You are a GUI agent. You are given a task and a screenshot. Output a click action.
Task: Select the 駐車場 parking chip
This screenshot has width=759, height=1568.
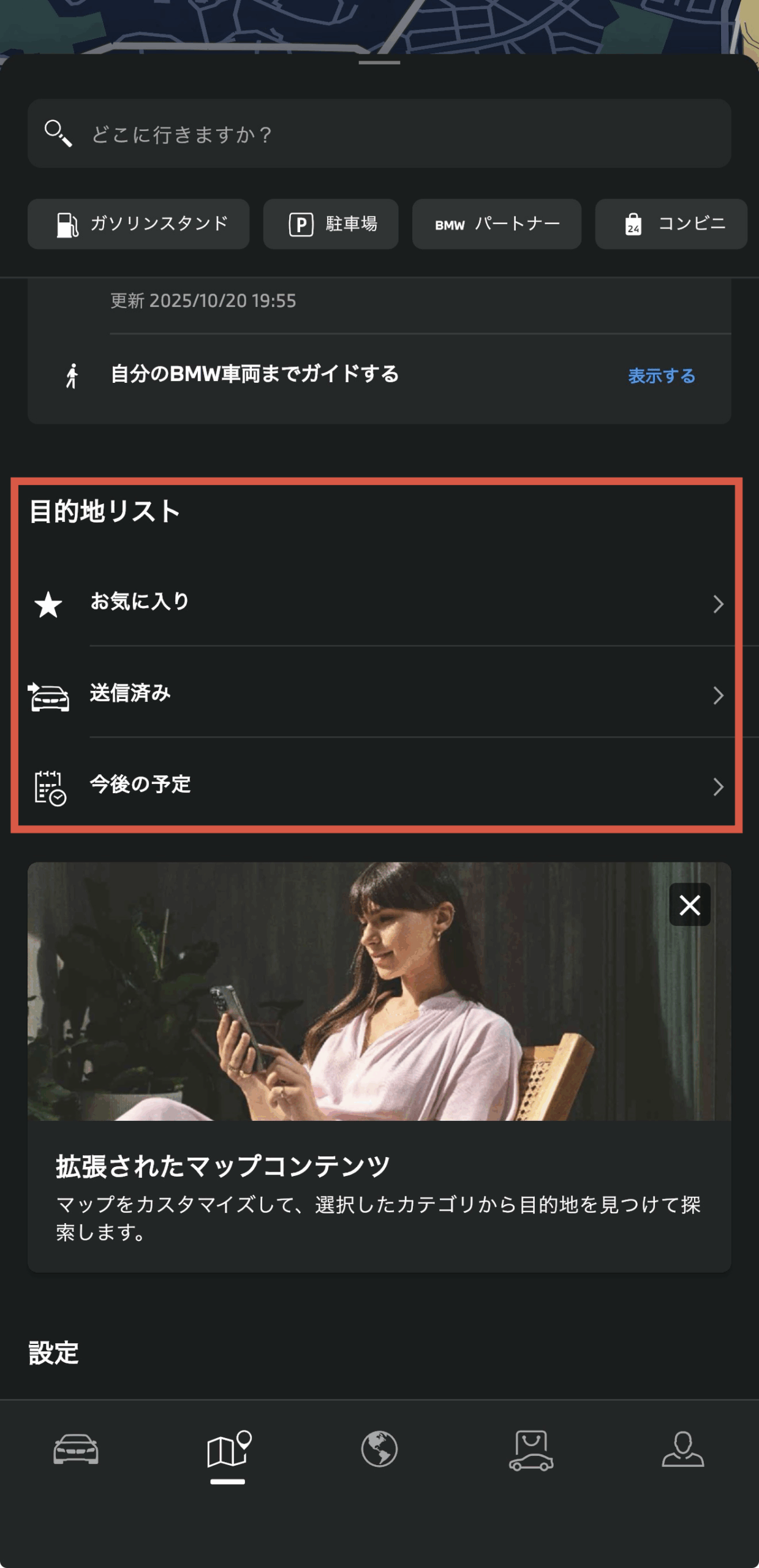pyautogui.click(x=331, y=224)
